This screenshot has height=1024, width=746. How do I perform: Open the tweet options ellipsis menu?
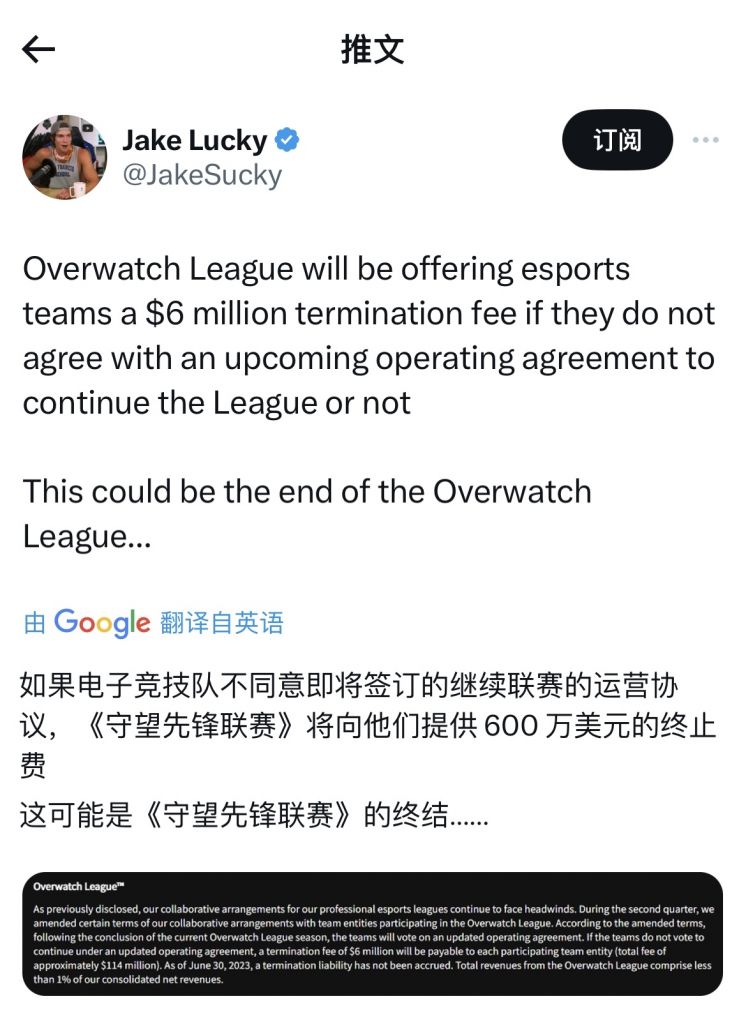tap(707, 140)
